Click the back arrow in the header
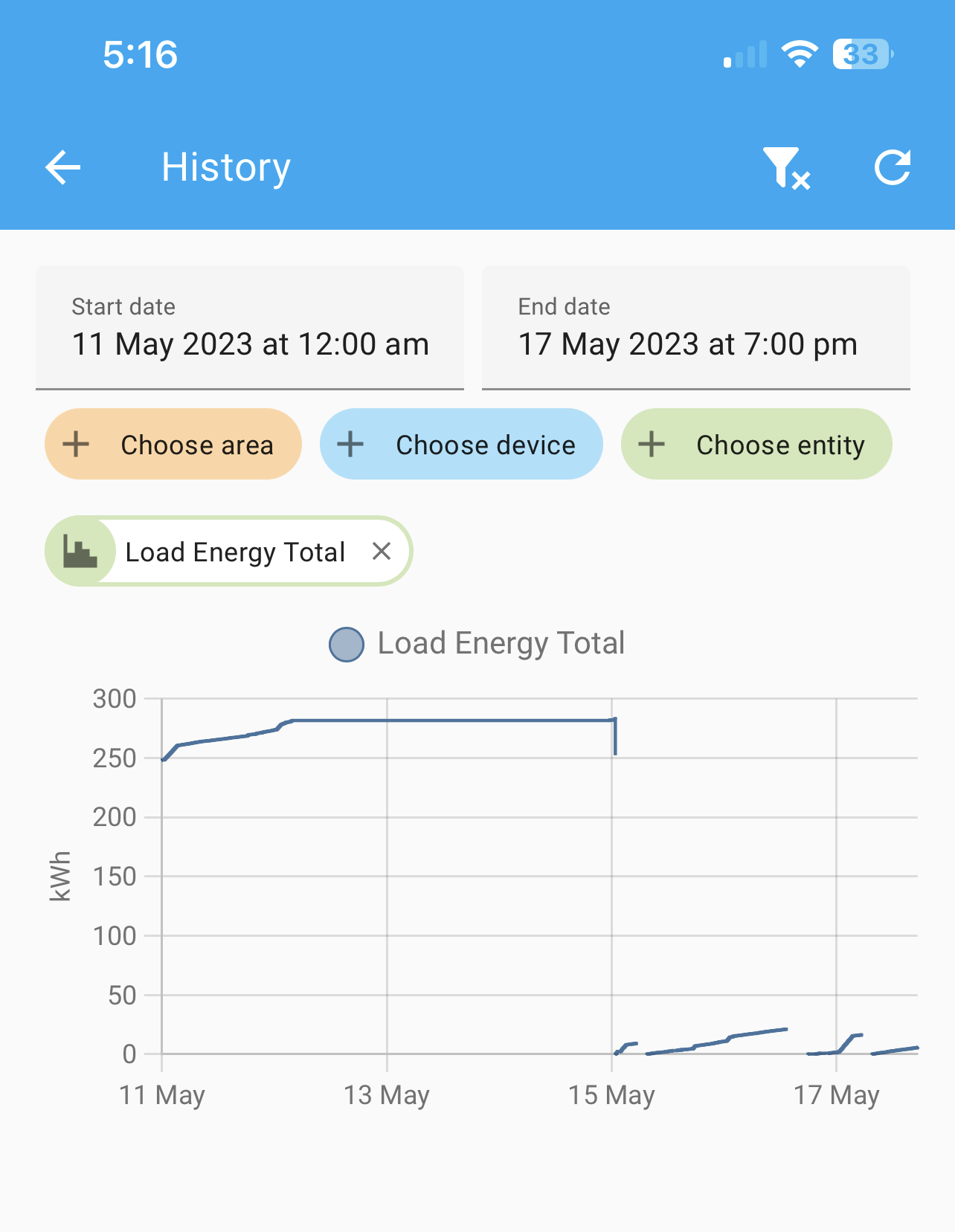Viewport: 955px width, 1232px height. point(63,167)
